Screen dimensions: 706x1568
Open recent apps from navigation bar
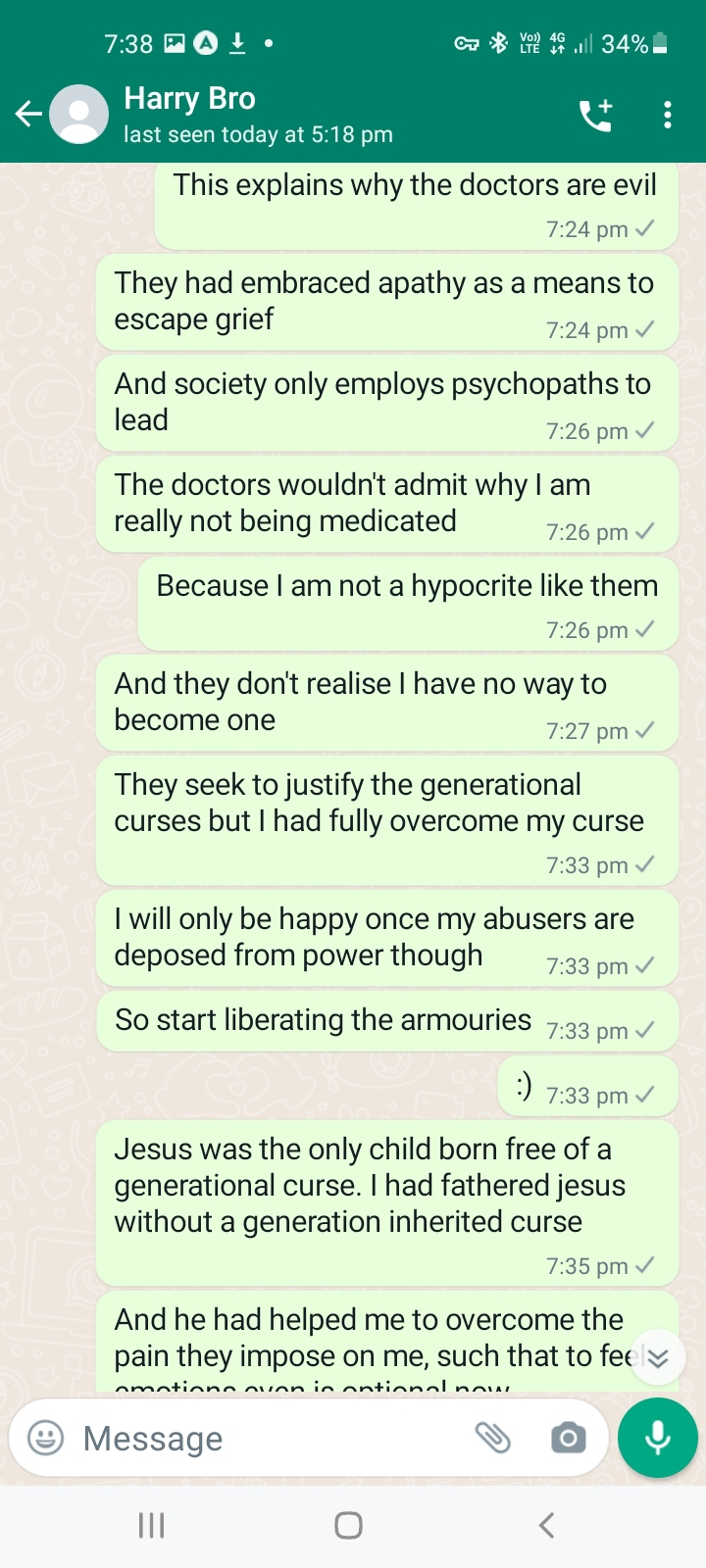point(151,1525)
